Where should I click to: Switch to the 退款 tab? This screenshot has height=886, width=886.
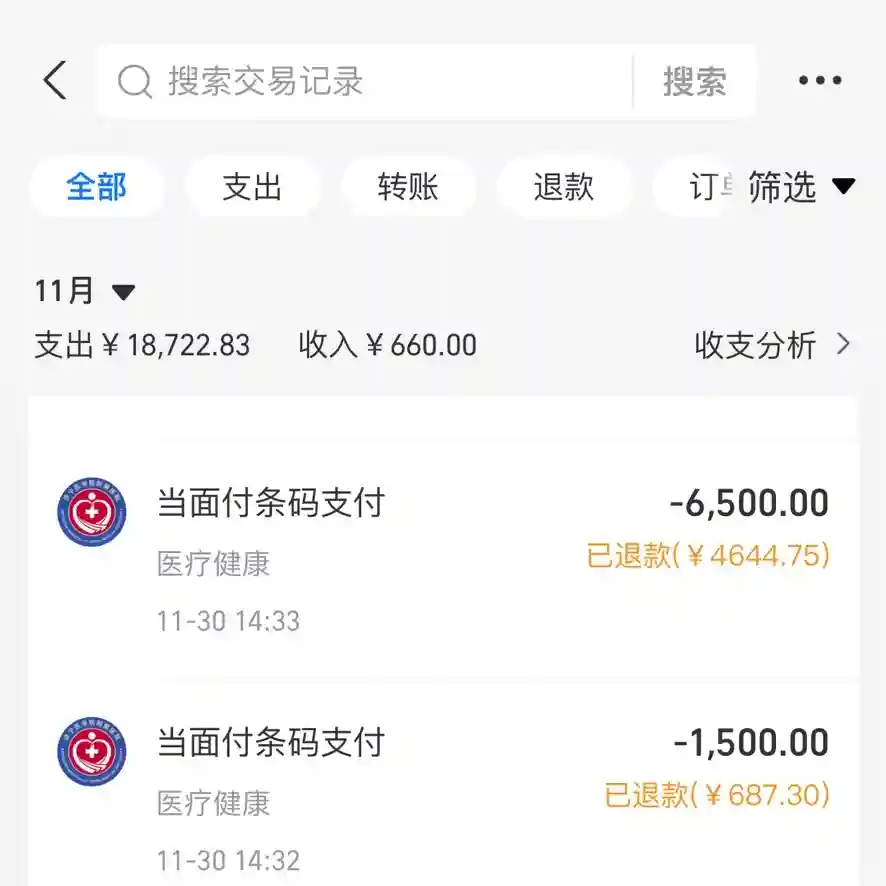point(564,187)
